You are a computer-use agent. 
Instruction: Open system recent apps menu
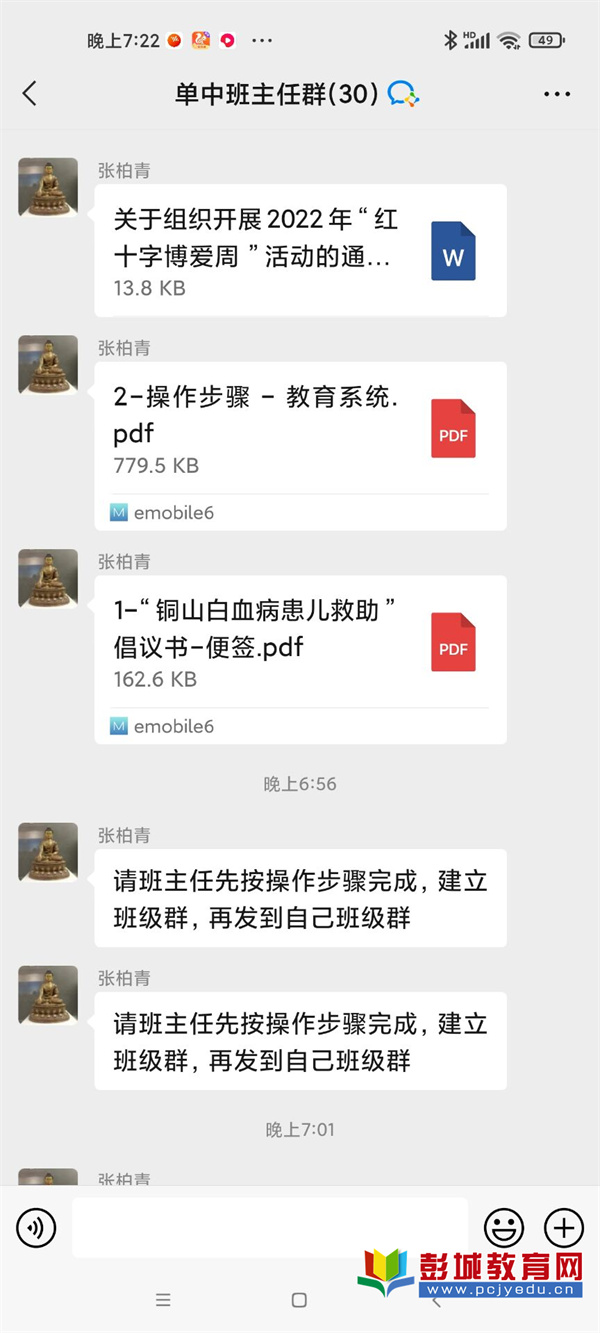(x=163, y=1300)
